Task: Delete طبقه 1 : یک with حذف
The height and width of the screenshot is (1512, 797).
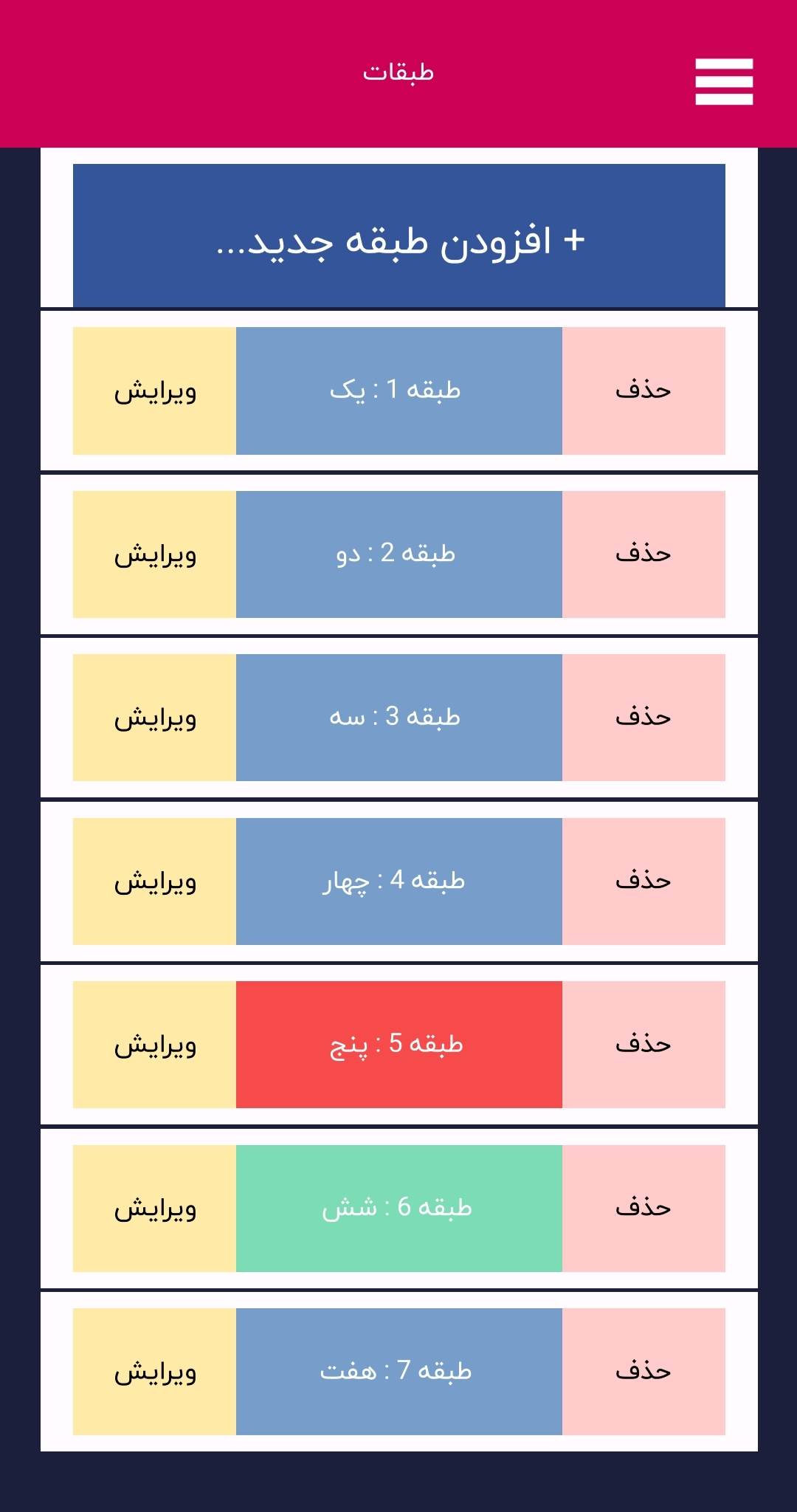Action: 644,391
